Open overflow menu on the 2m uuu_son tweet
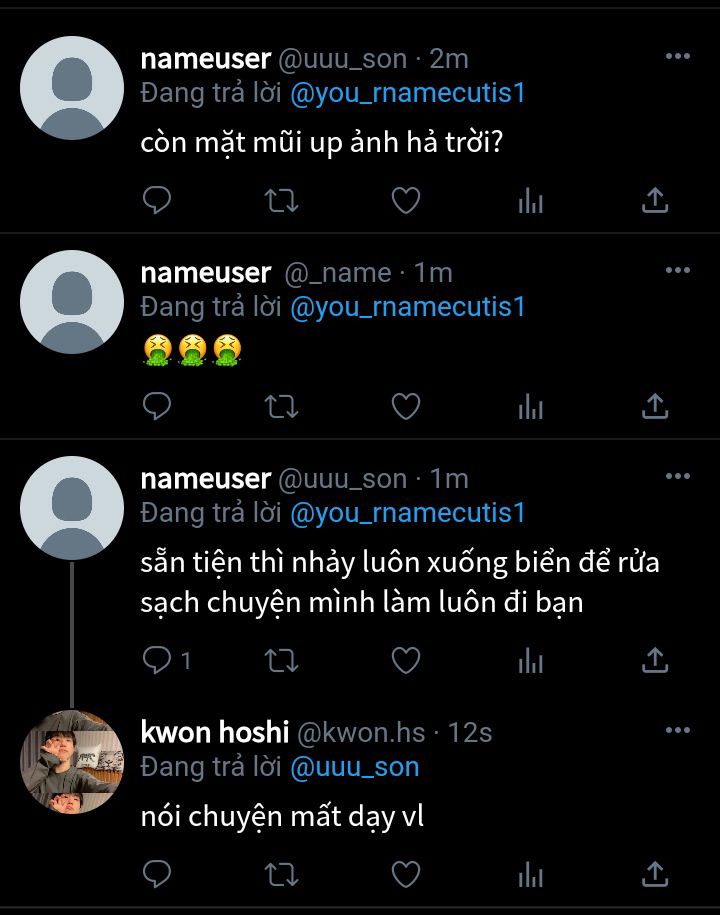This screenshot has height=915, width=720. click(678, 57)
